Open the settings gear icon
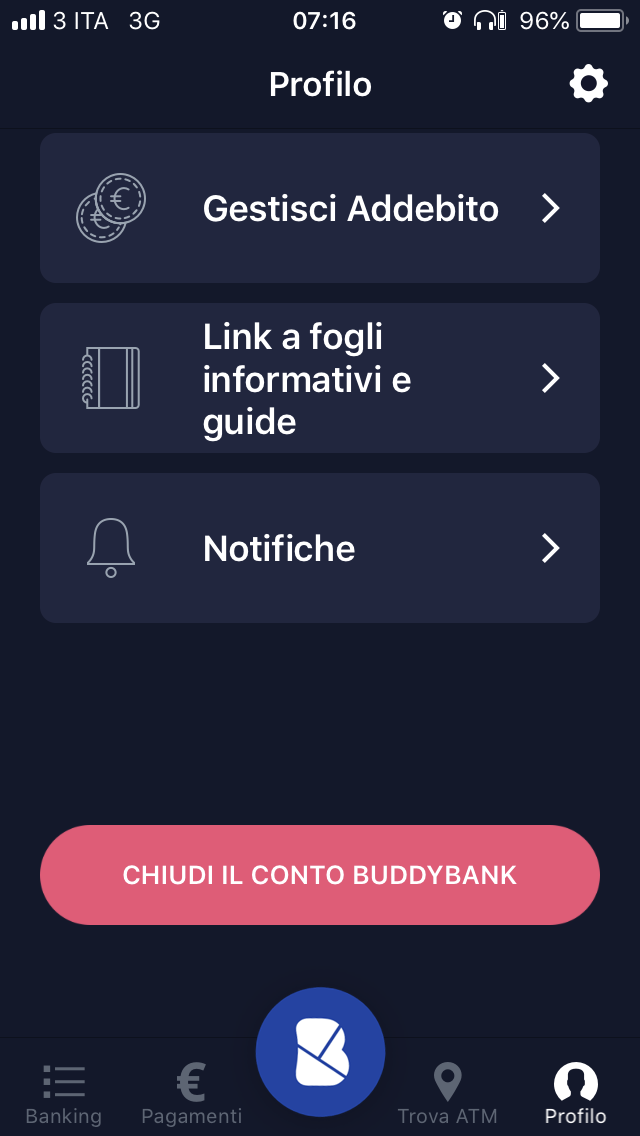This screenshot has height=1136, width=640. (x=588, y=84)
